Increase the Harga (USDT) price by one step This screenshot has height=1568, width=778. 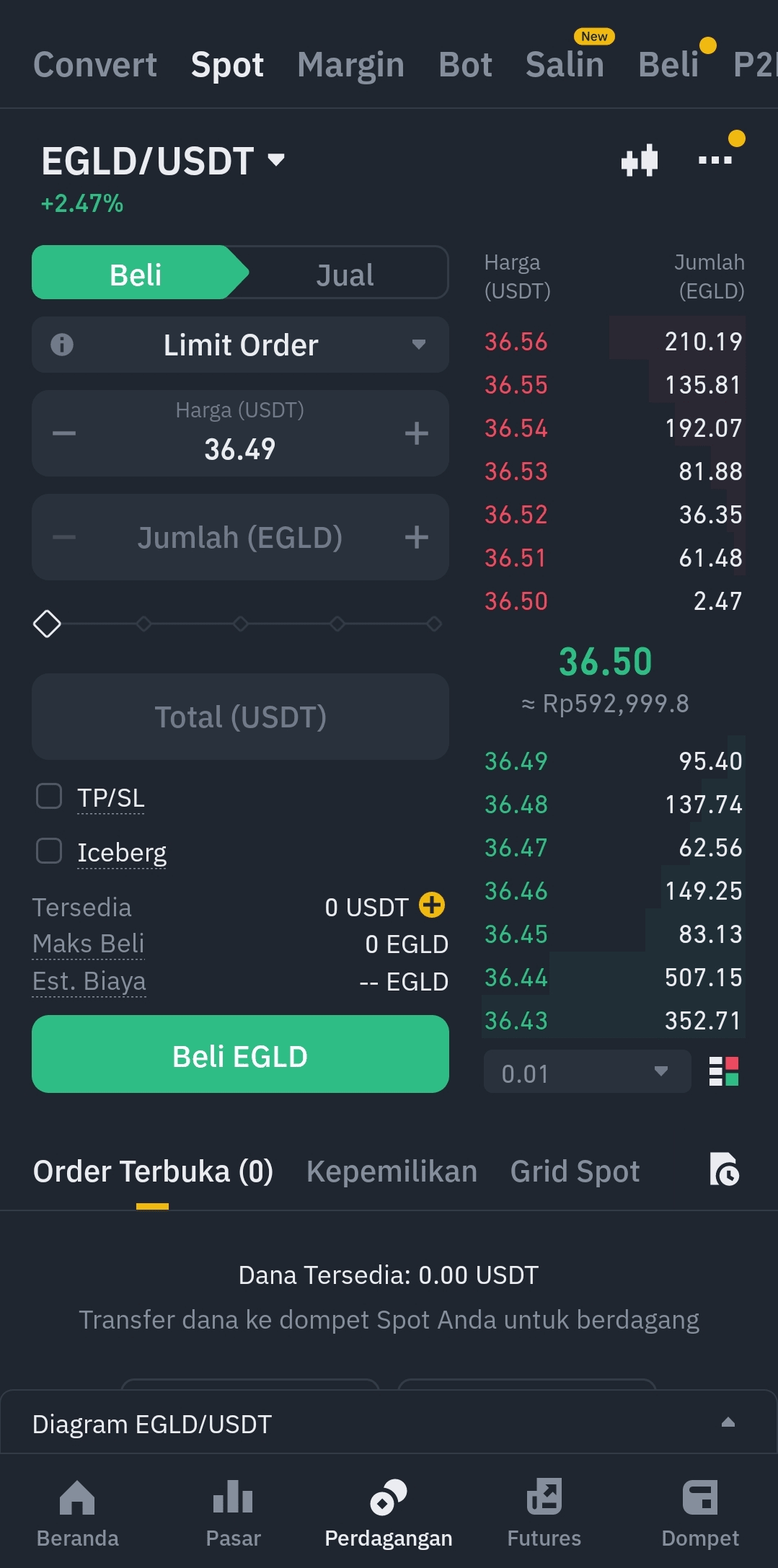[x=417, y=433]
